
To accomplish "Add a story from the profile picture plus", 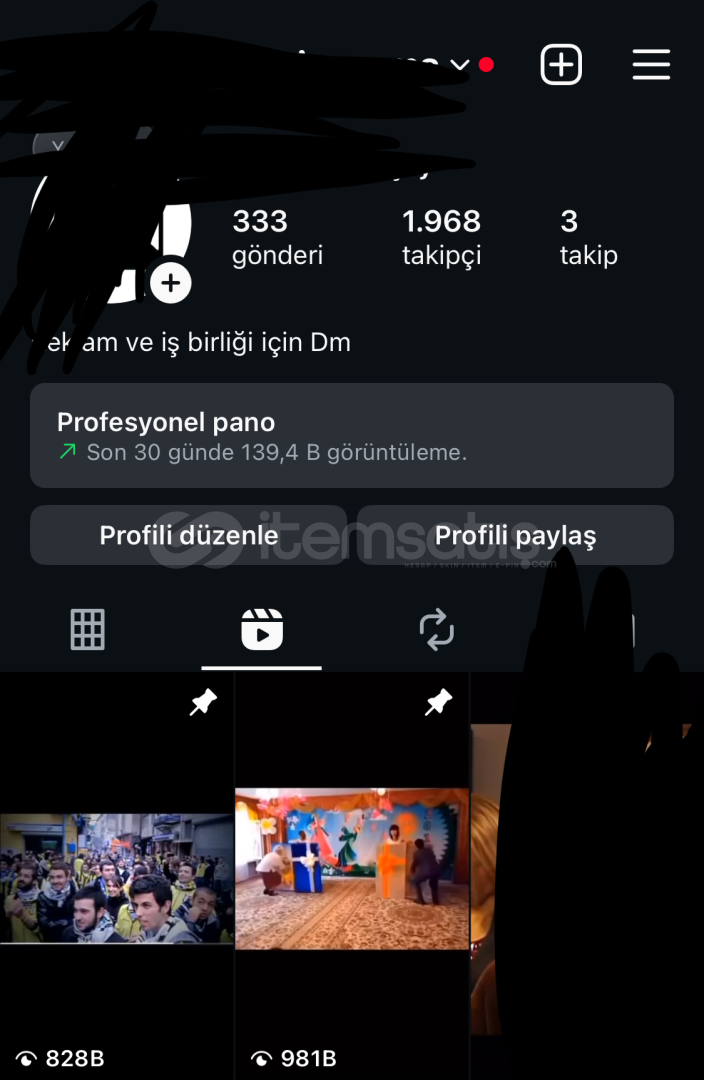I will (x=171, y=284).
